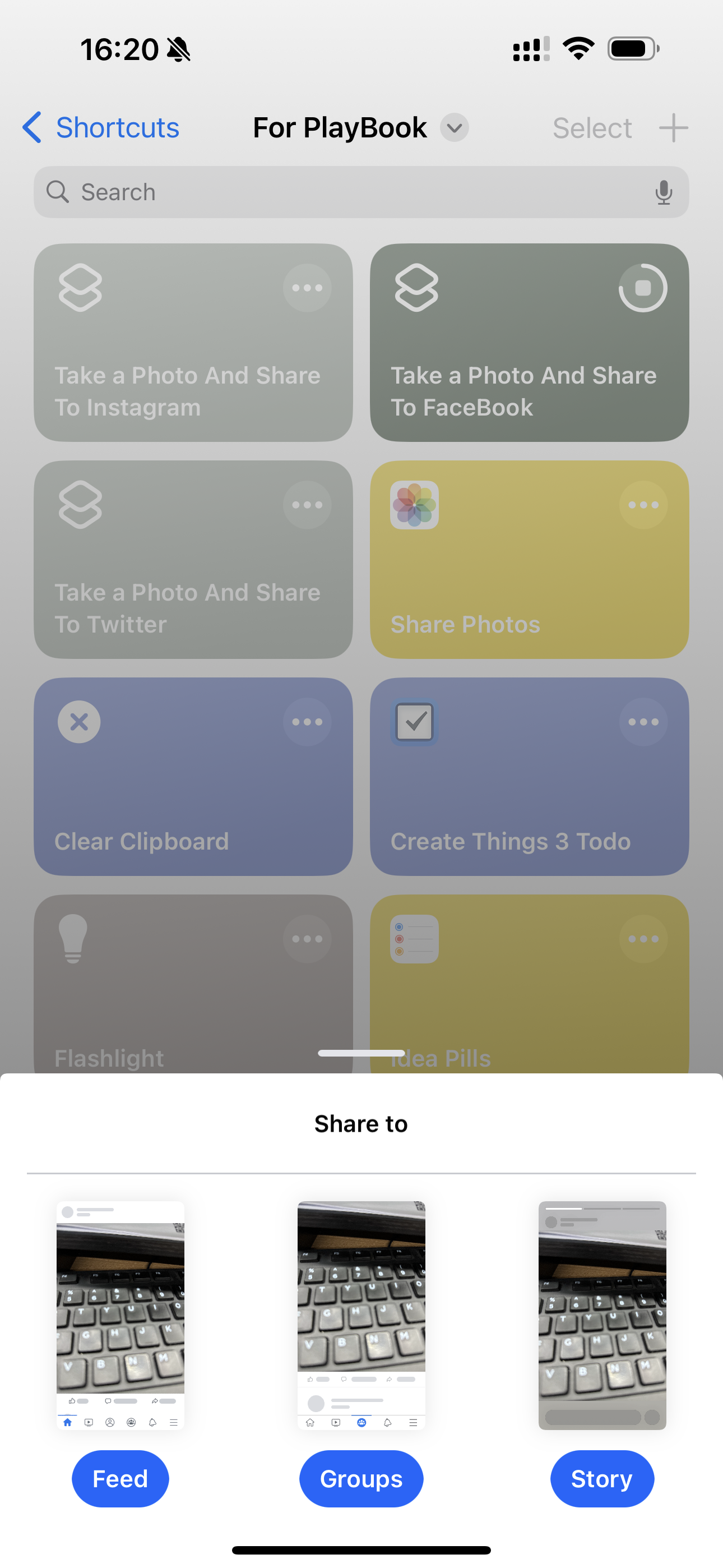Expand the For PlayBook folder dropdown

pos(454,128)
